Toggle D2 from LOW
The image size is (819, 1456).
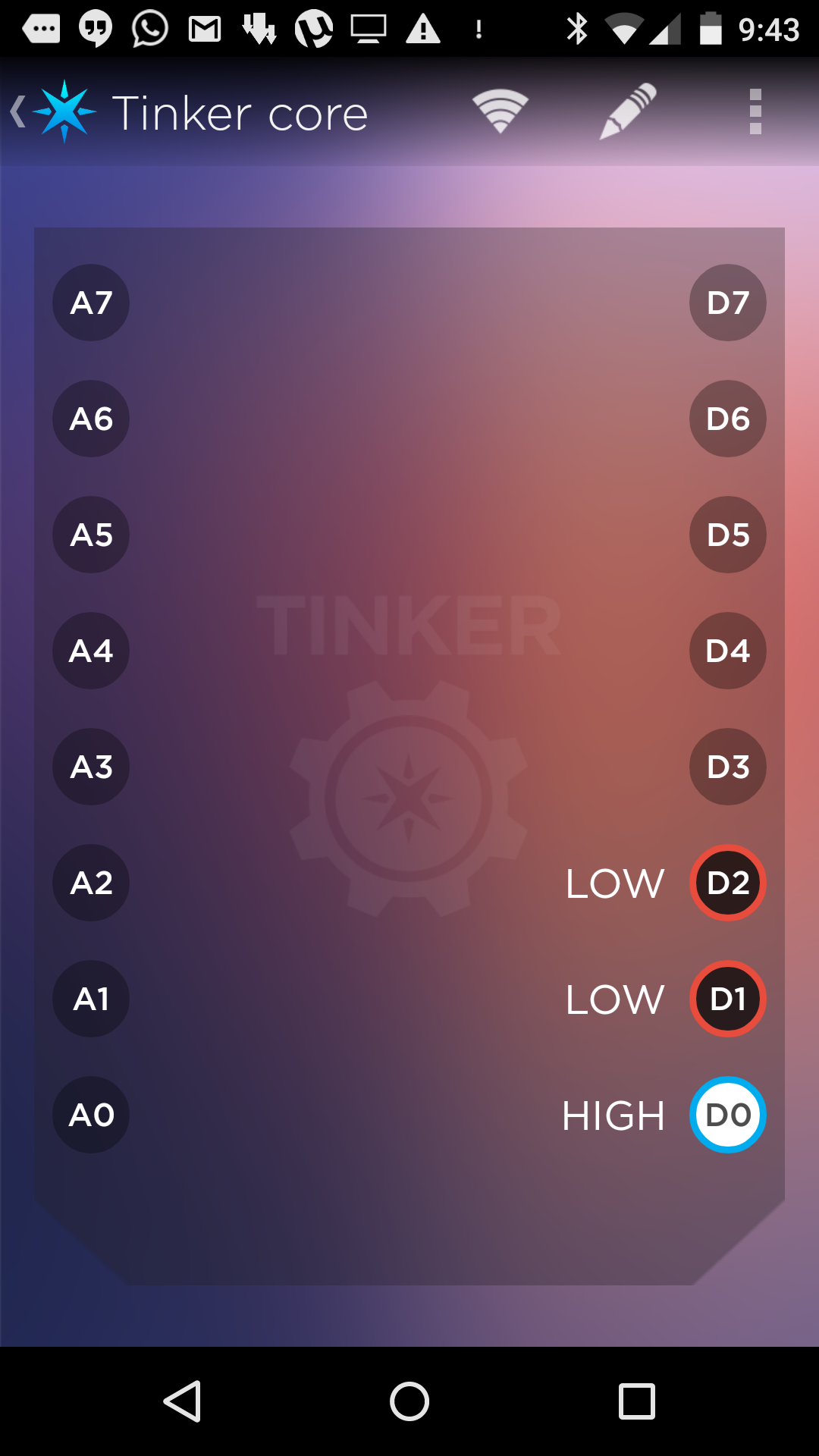pyautogui.click(x=728, y=883)
